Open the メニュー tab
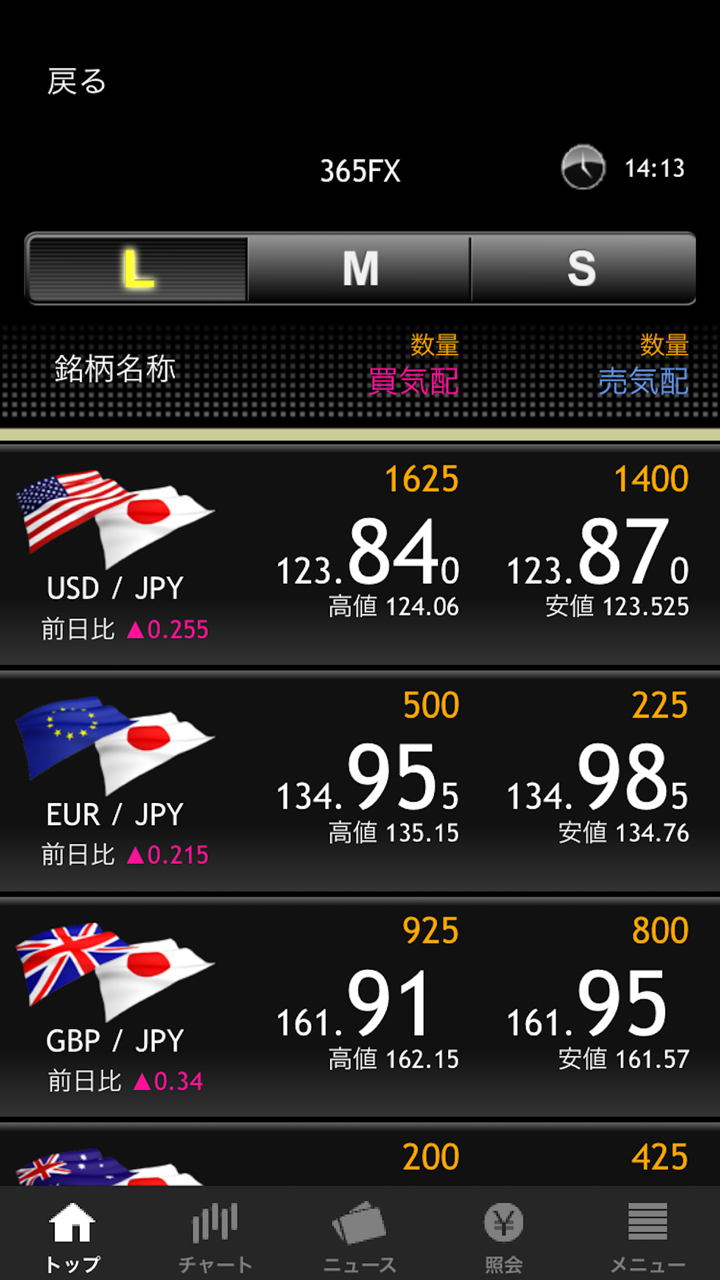720x1280 pixels. [x=647, y=1236]
